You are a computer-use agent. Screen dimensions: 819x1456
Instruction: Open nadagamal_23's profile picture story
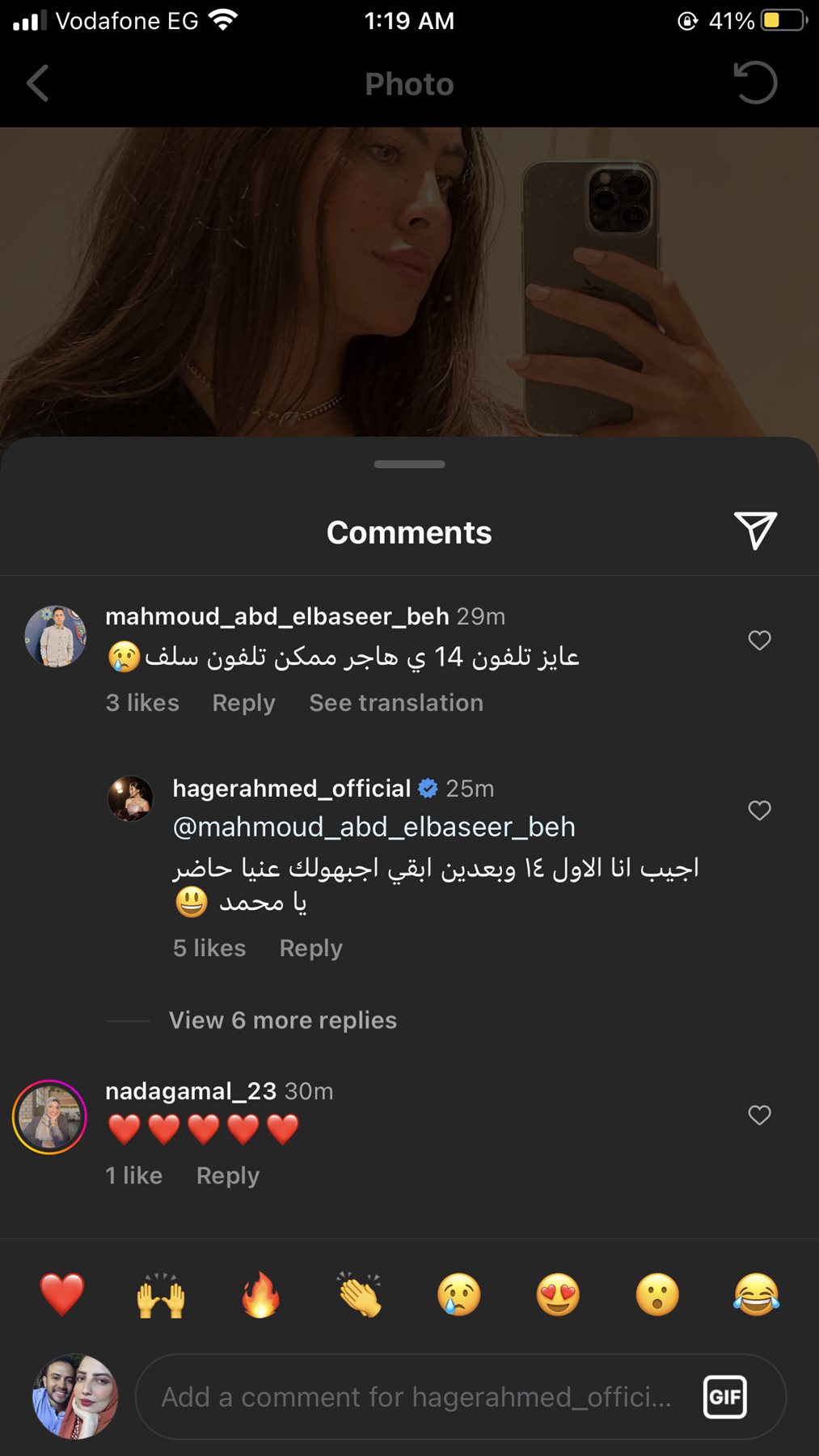click(x=49, y=1117)
